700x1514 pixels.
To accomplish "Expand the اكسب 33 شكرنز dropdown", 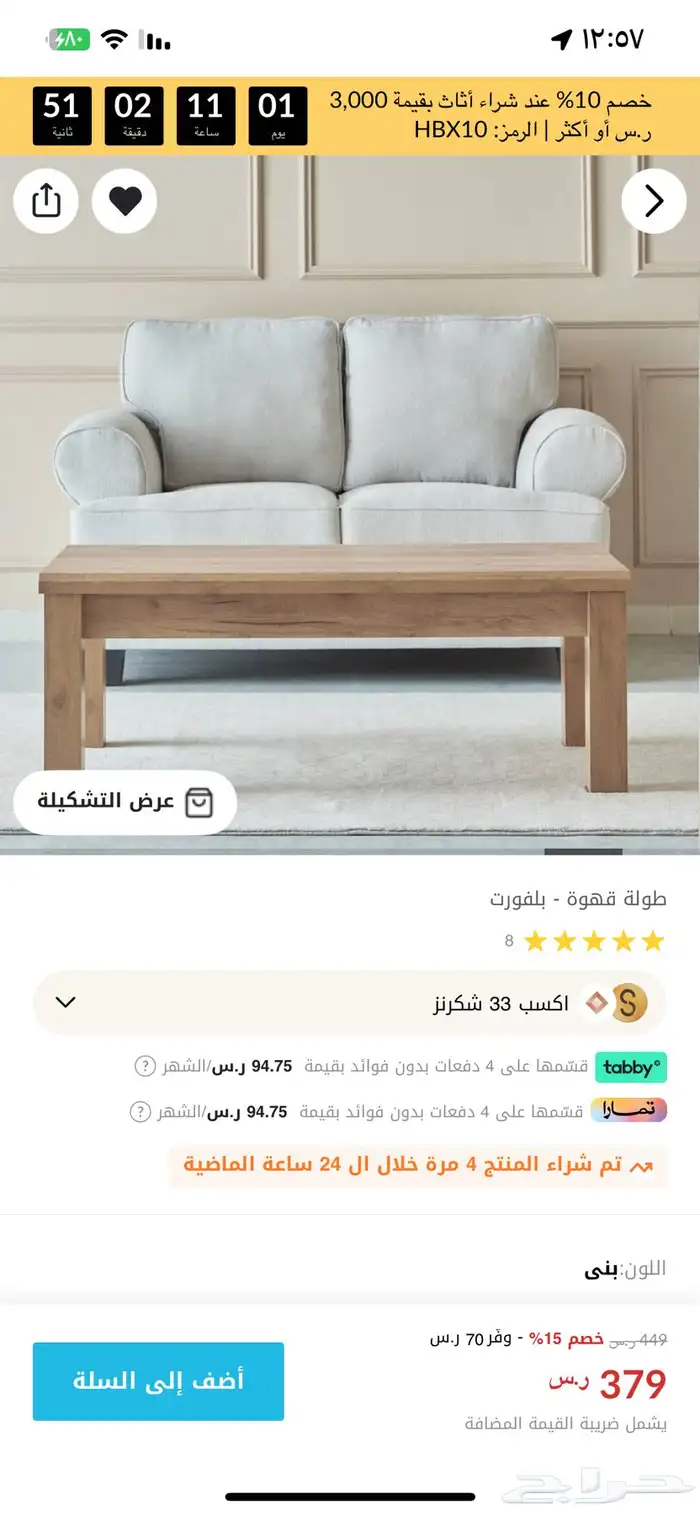I will pos(66,1002).
